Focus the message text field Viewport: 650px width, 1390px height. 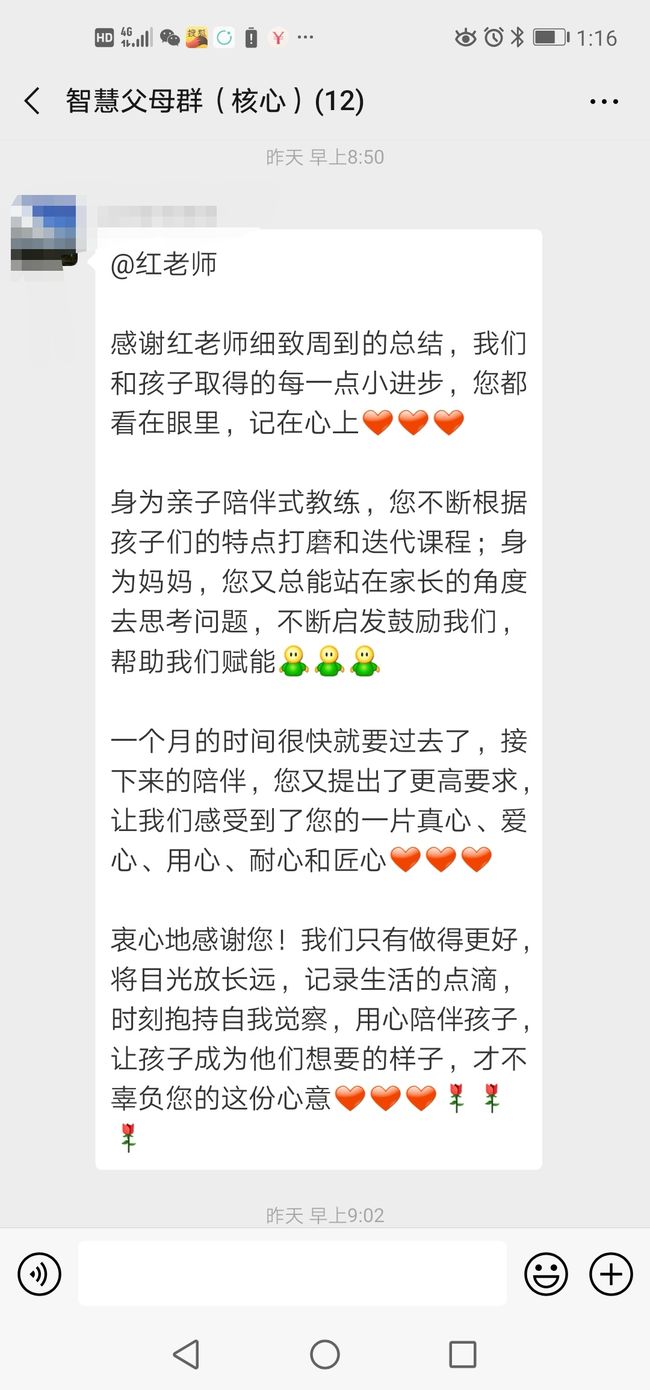click(292, 1273)
